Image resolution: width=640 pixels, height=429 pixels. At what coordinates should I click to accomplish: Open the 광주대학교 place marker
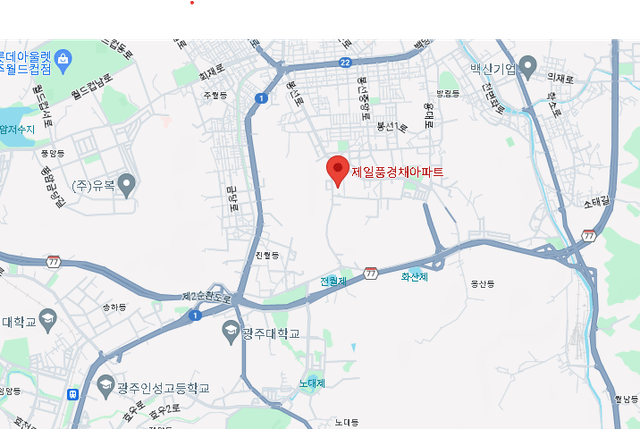point(232,331)
